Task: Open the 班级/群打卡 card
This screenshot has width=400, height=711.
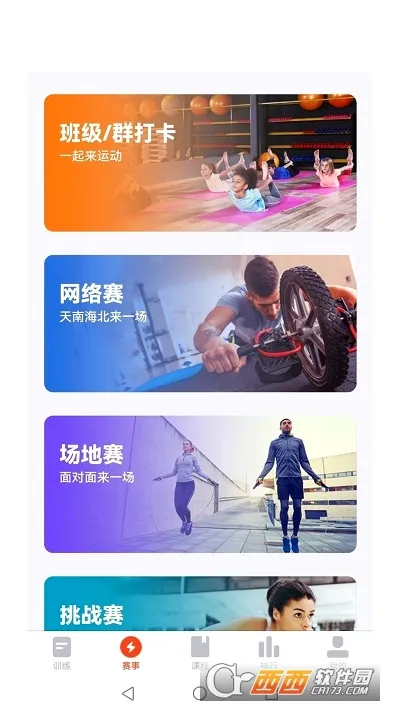Action: pos(200,163)
